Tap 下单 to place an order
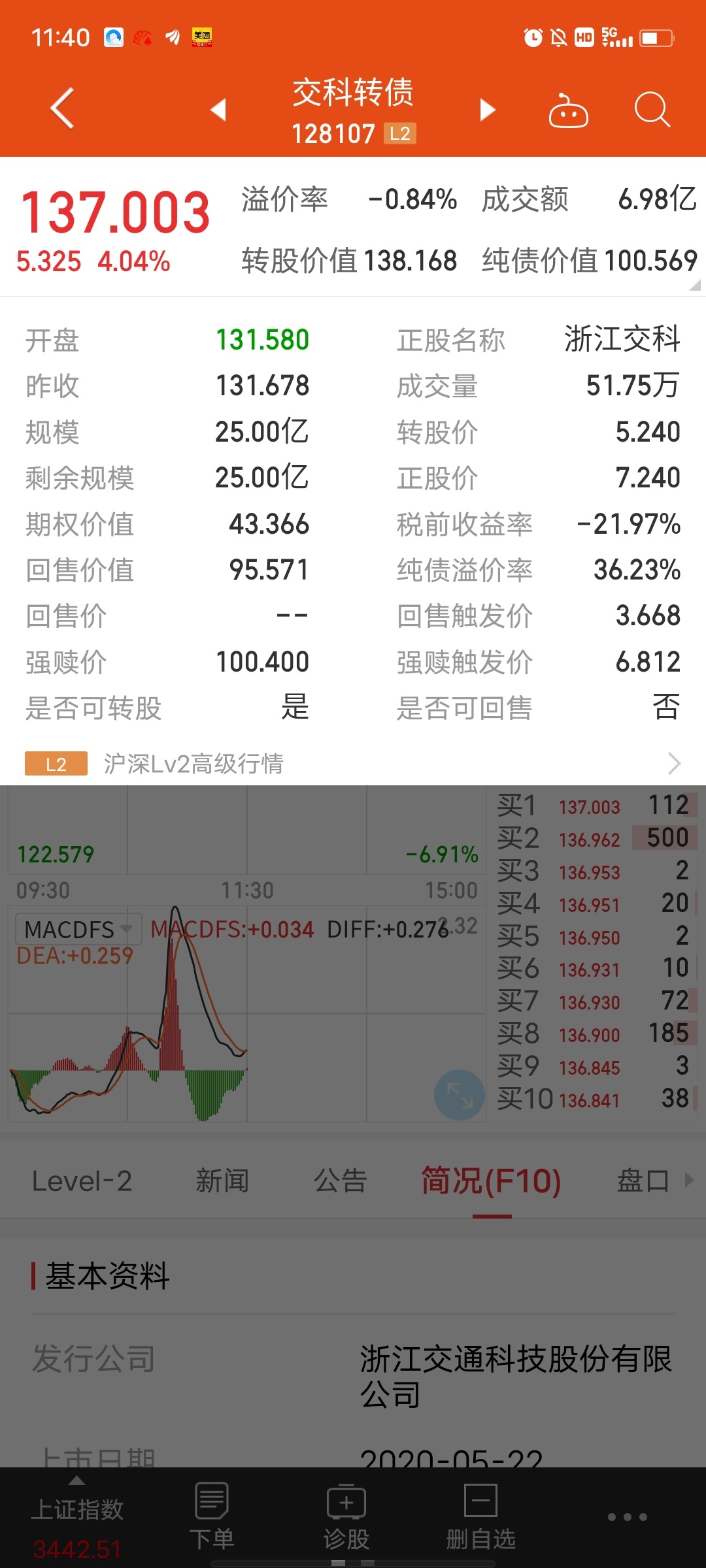 click(x=212, y=1517)
